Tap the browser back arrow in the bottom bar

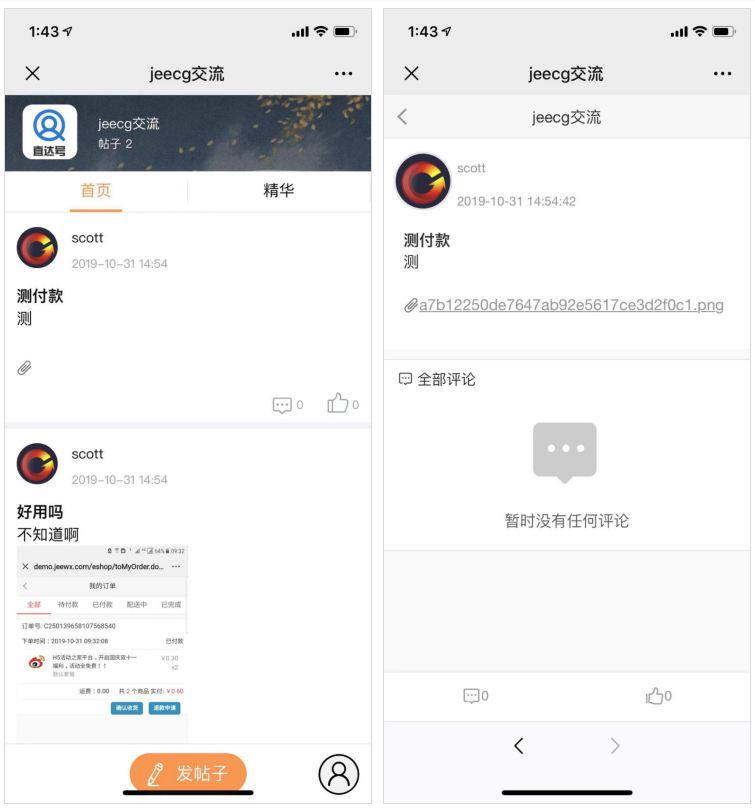click(x=518, y=745)
